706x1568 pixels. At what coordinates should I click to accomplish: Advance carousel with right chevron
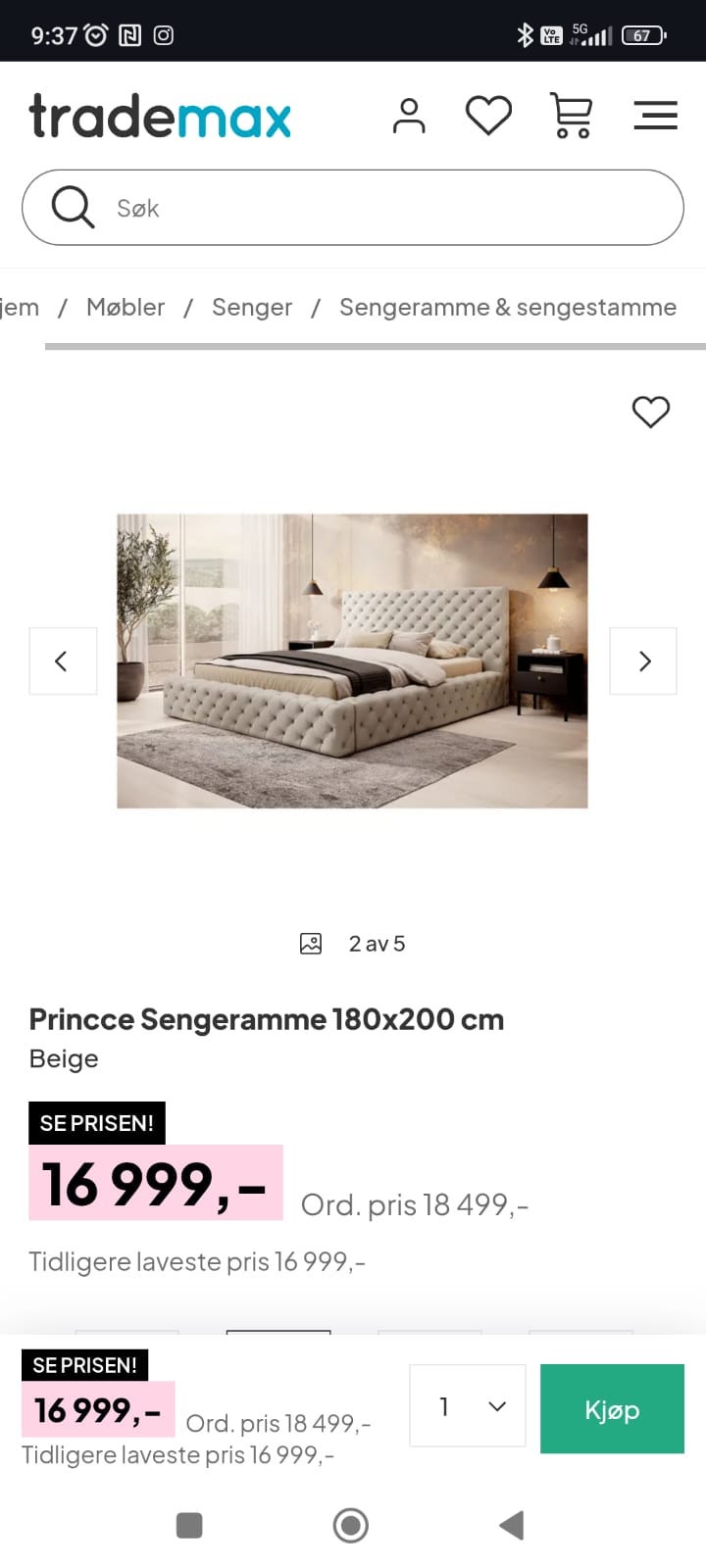[643, 661]
